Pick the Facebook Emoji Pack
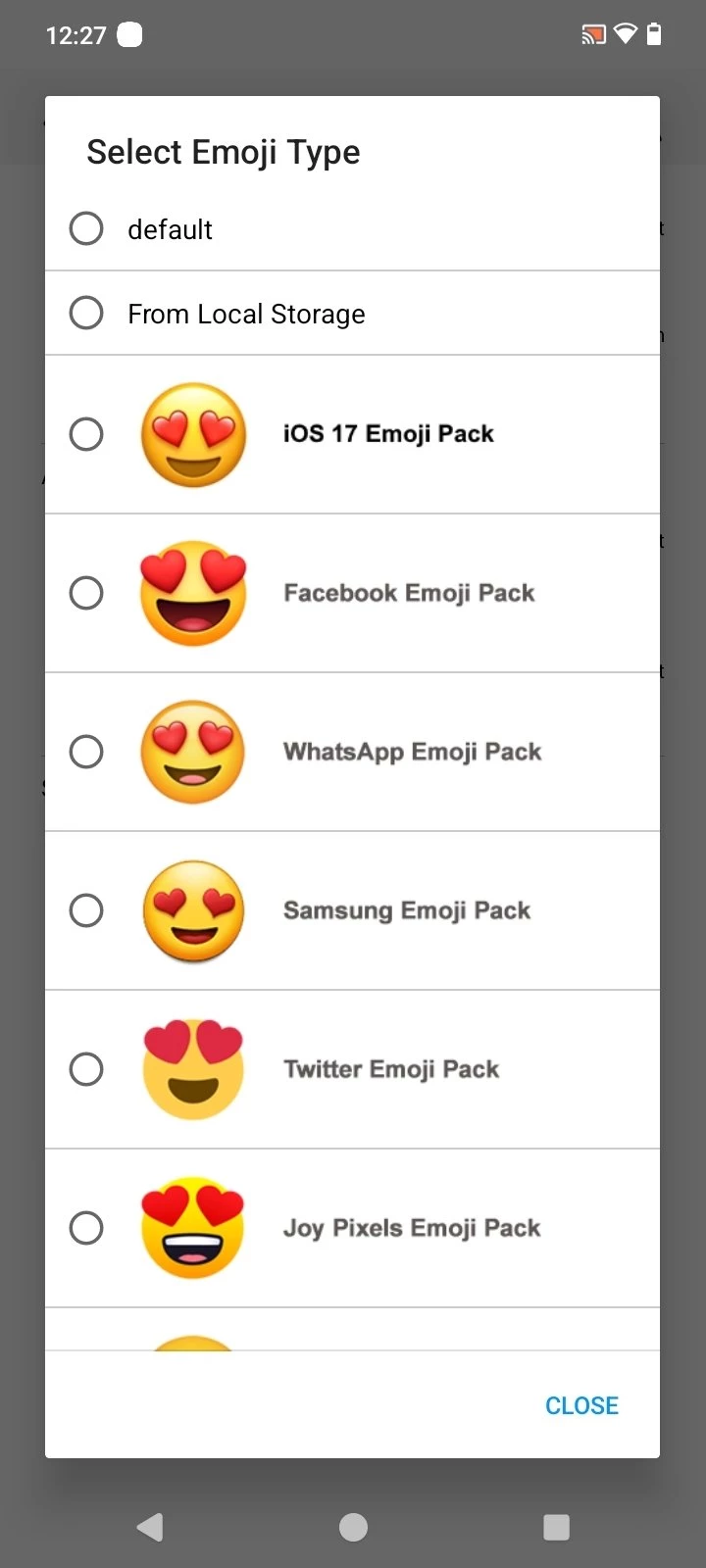 (86, 593)
